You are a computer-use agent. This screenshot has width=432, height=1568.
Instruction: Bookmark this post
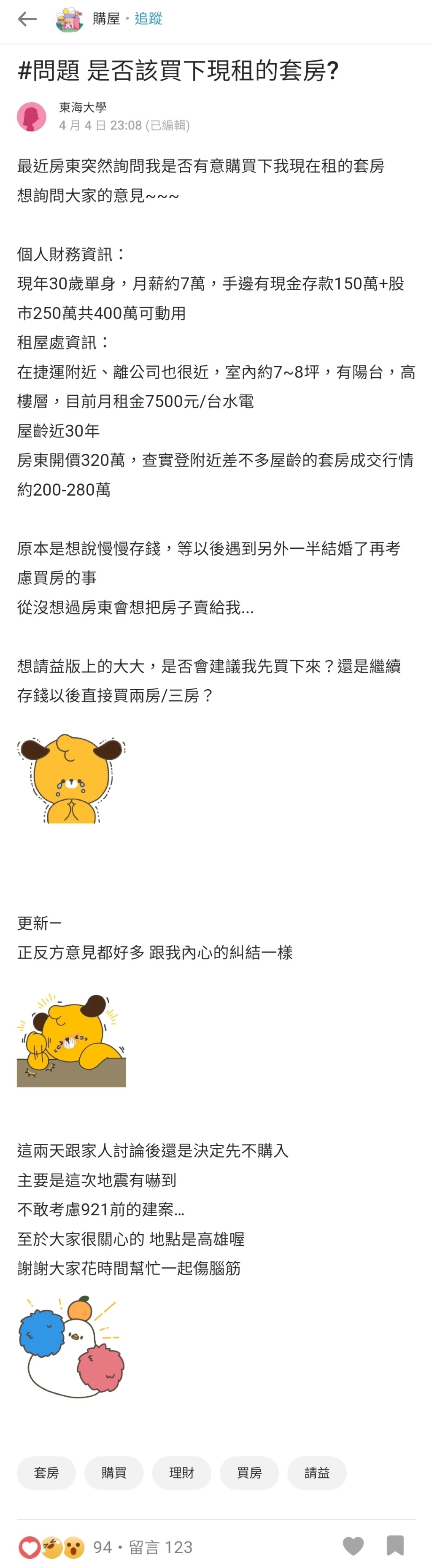[x=395, y=1546]
